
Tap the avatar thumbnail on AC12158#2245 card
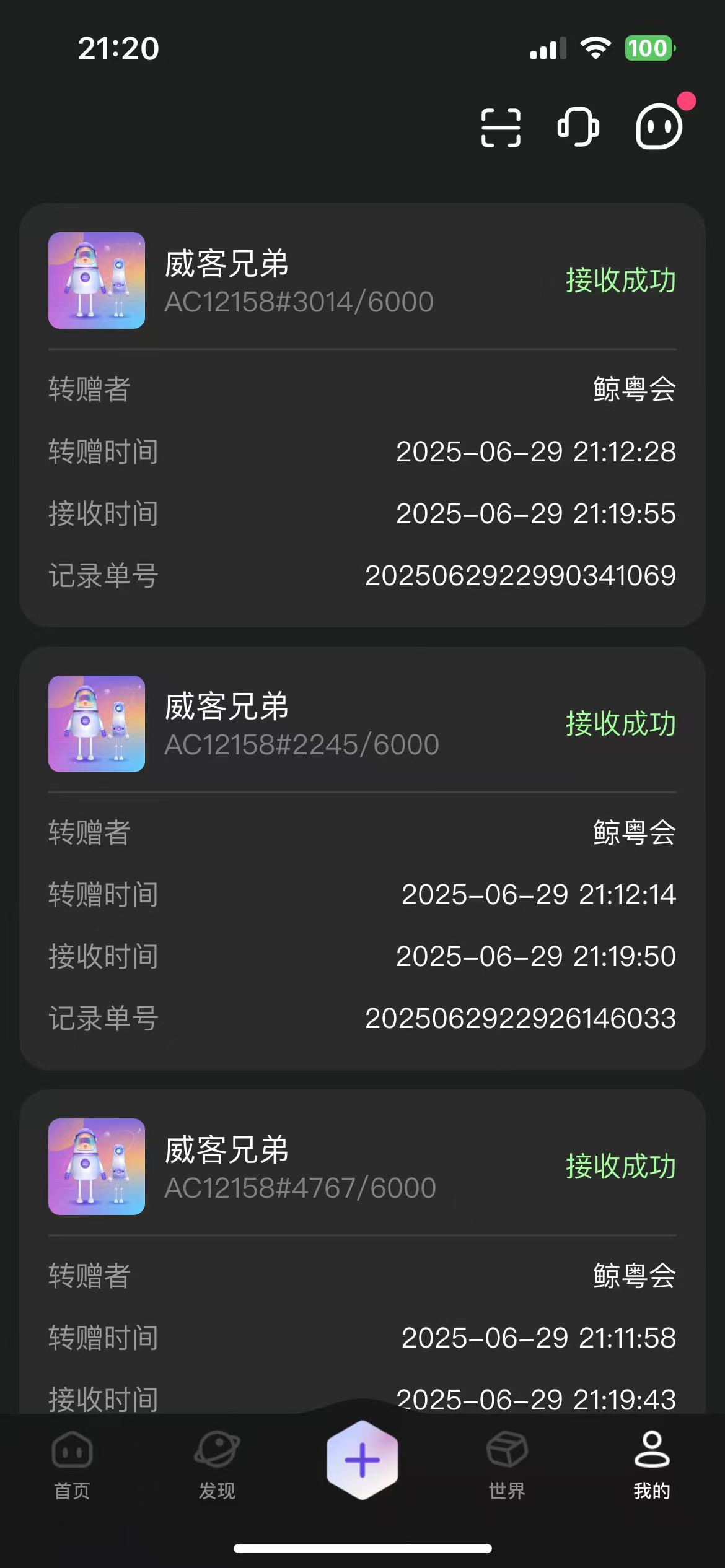(97, 725)
